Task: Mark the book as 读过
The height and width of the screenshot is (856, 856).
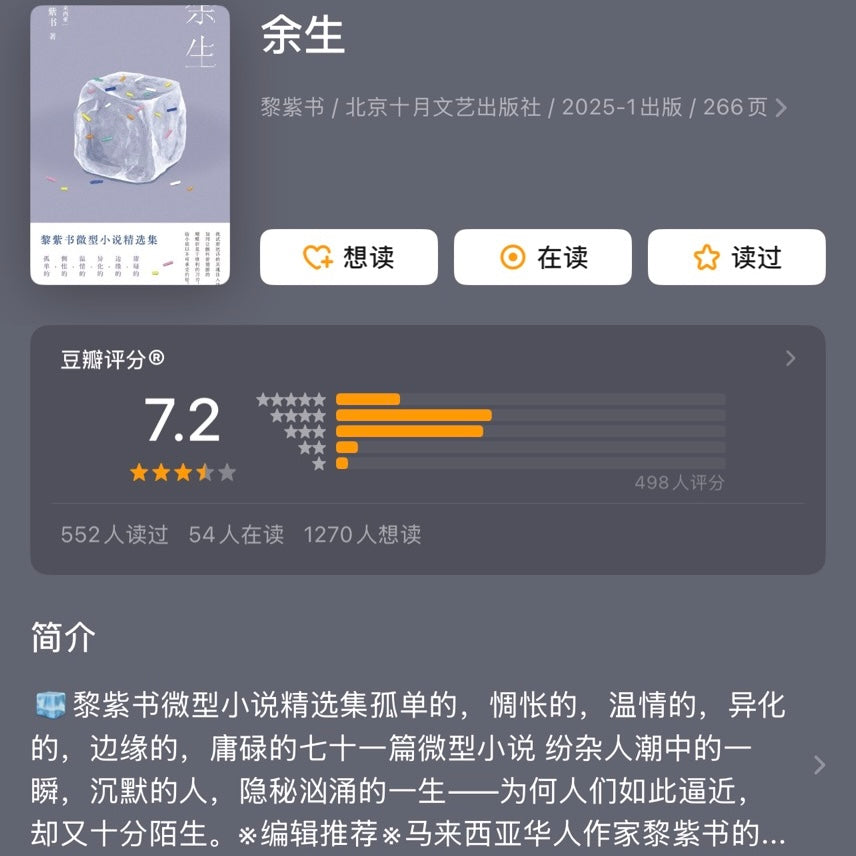Action: pos(736,258)
